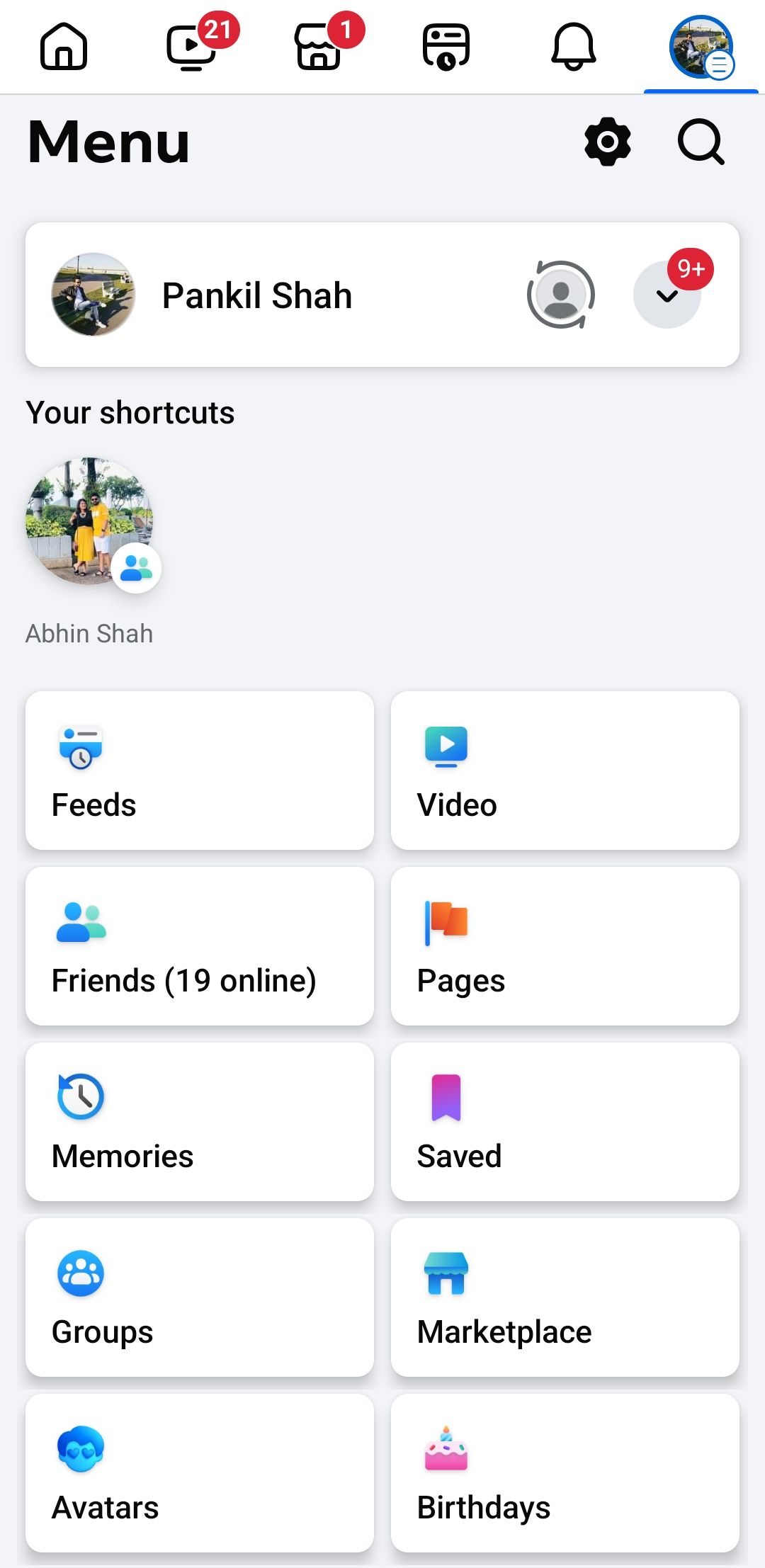Open Settings from the gear icon

click(x=607, y=140)
